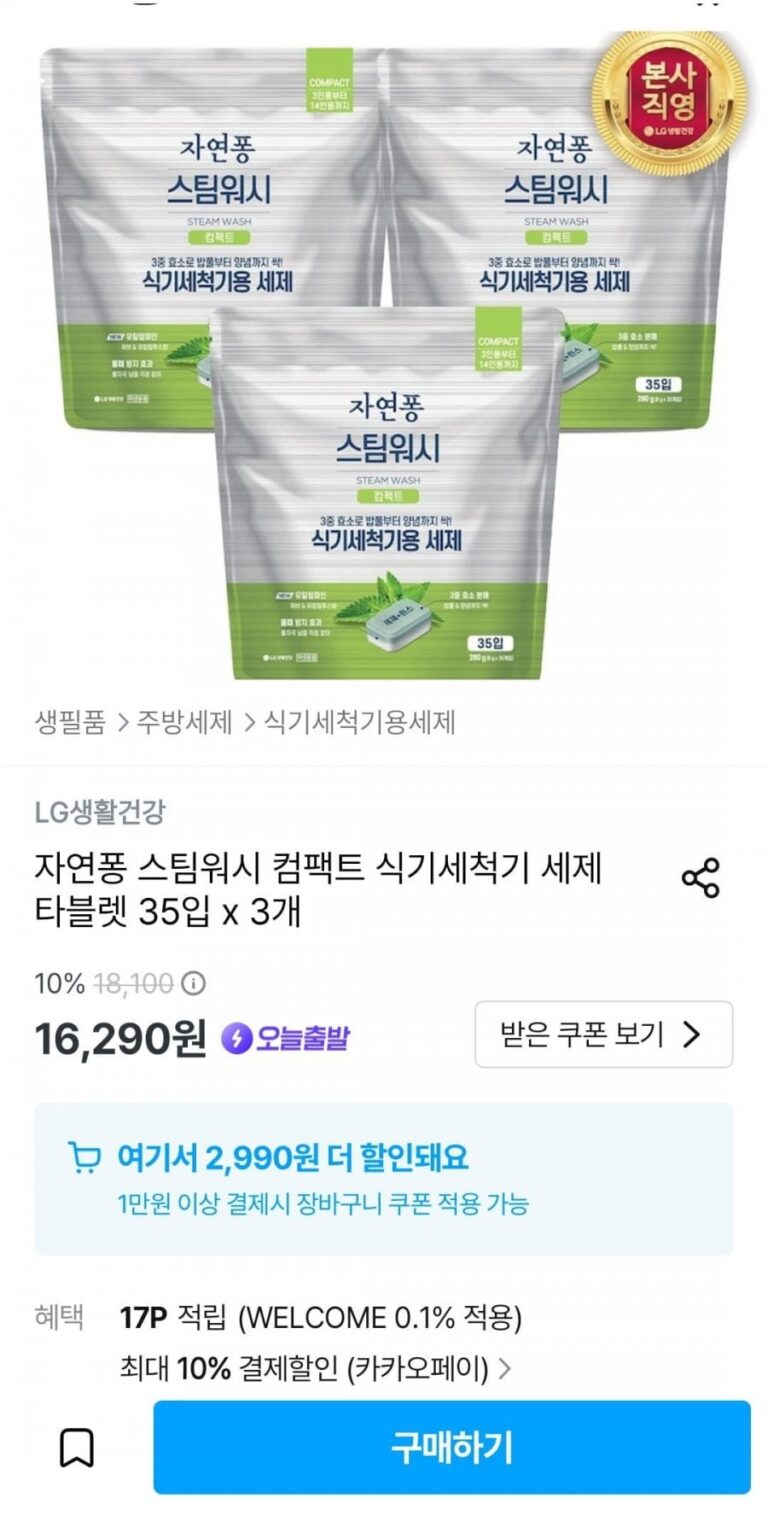Open the 2,990원 cart coupon discount banner
The height and width of the screenshot is (1515, 768).
(x=384, y=1178)
